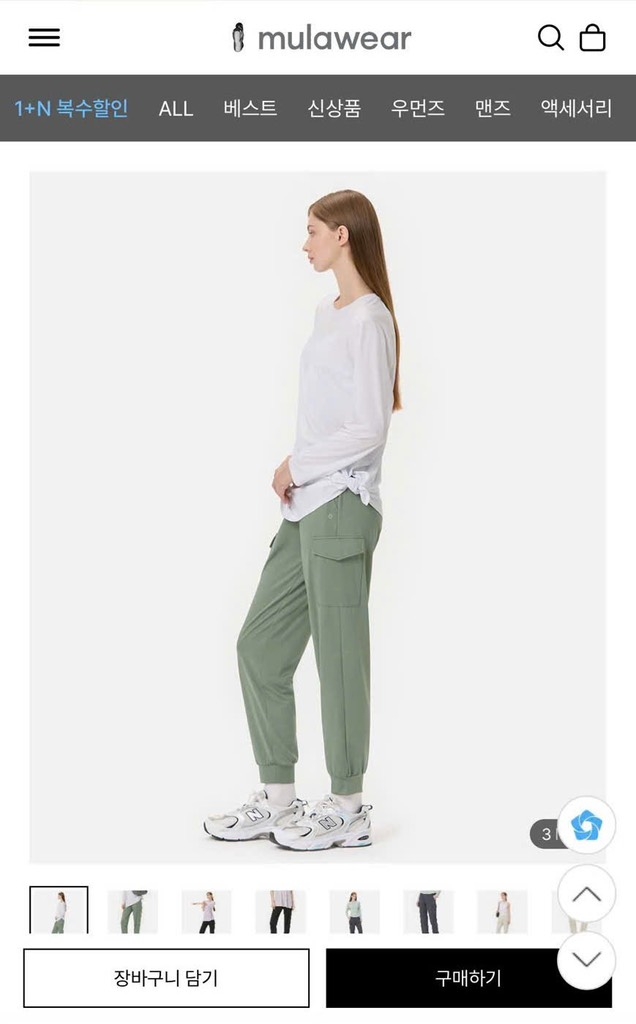Switch to the ALL tab
636x1024 pixels.
coord(176,108)
